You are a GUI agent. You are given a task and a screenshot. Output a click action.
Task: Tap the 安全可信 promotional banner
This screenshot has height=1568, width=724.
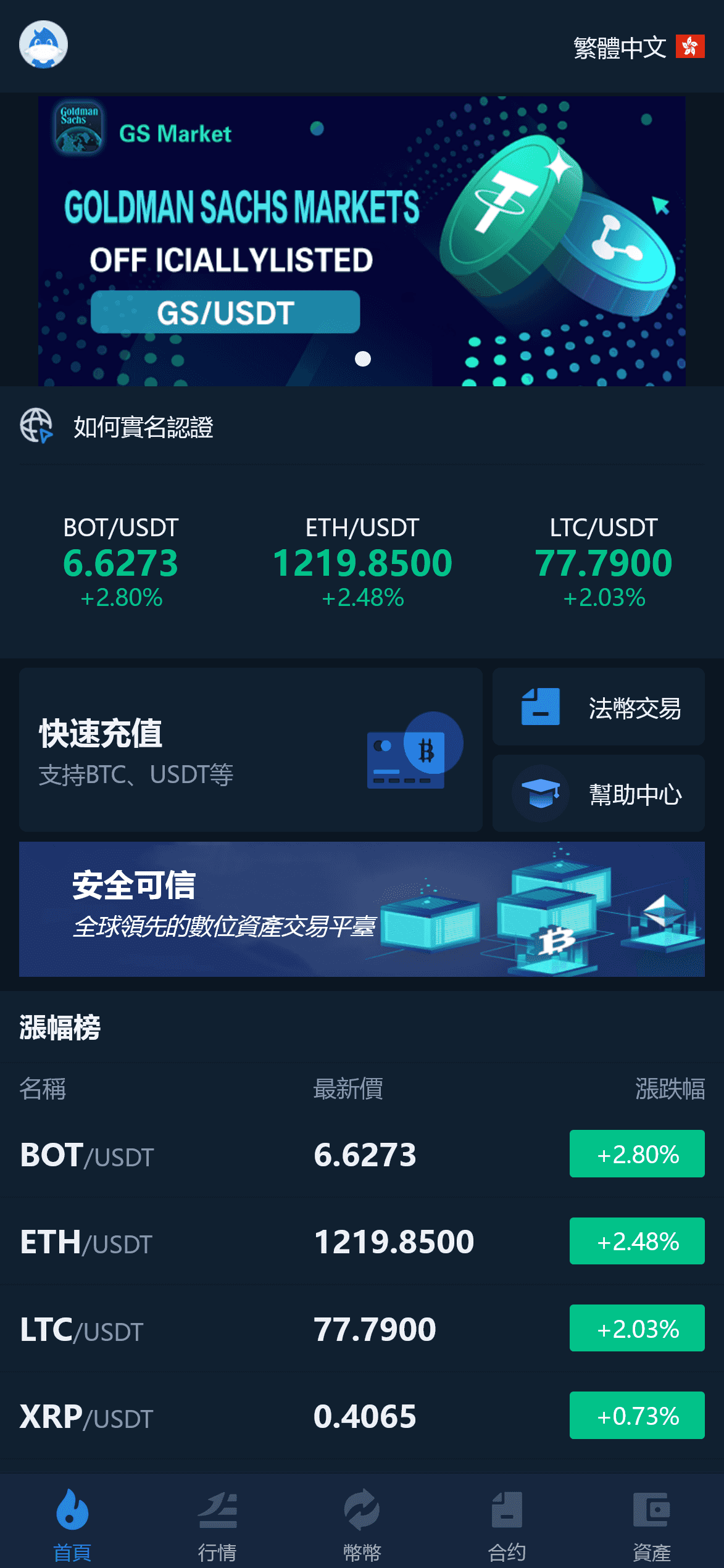tap(362, 909)
